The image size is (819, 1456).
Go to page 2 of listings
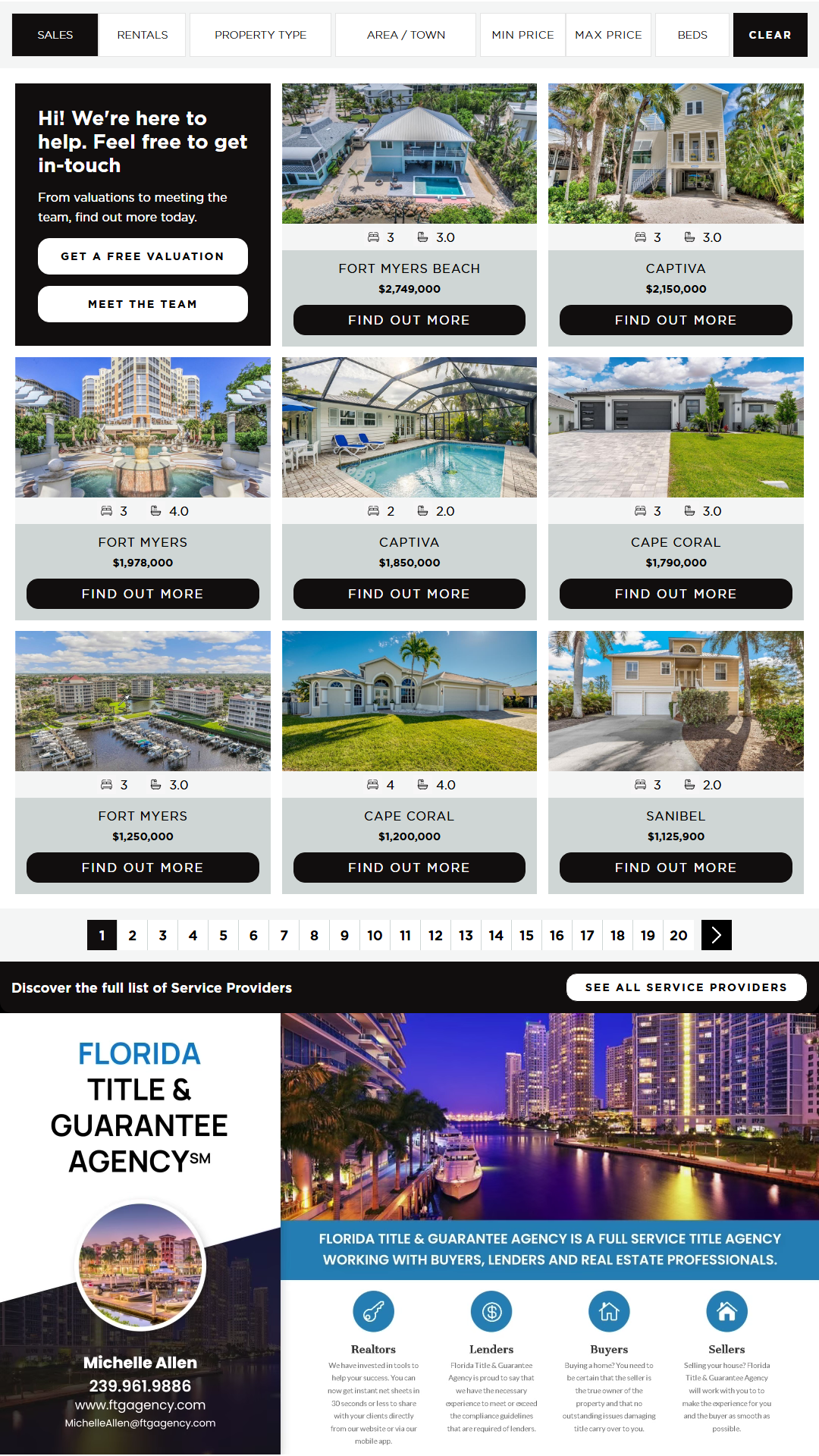132,935
